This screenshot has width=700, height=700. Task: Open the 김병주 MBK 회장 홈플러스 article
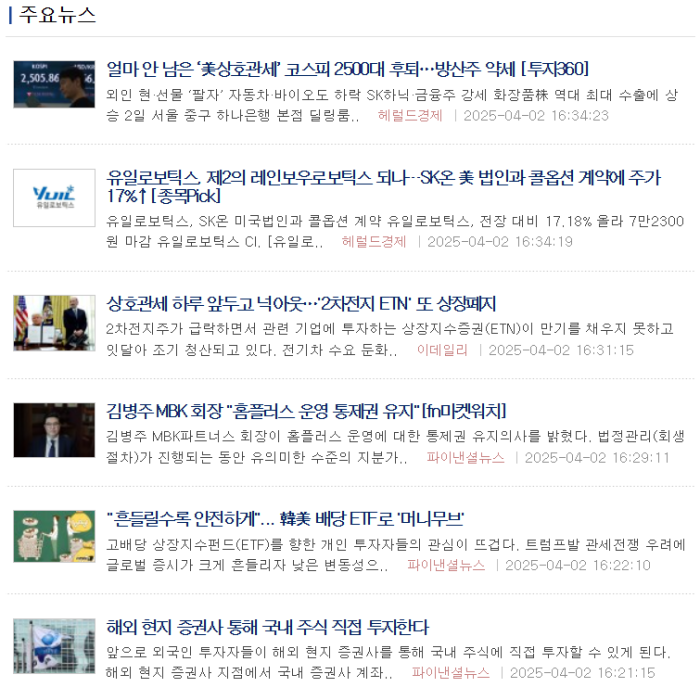(x=306, y=411)
